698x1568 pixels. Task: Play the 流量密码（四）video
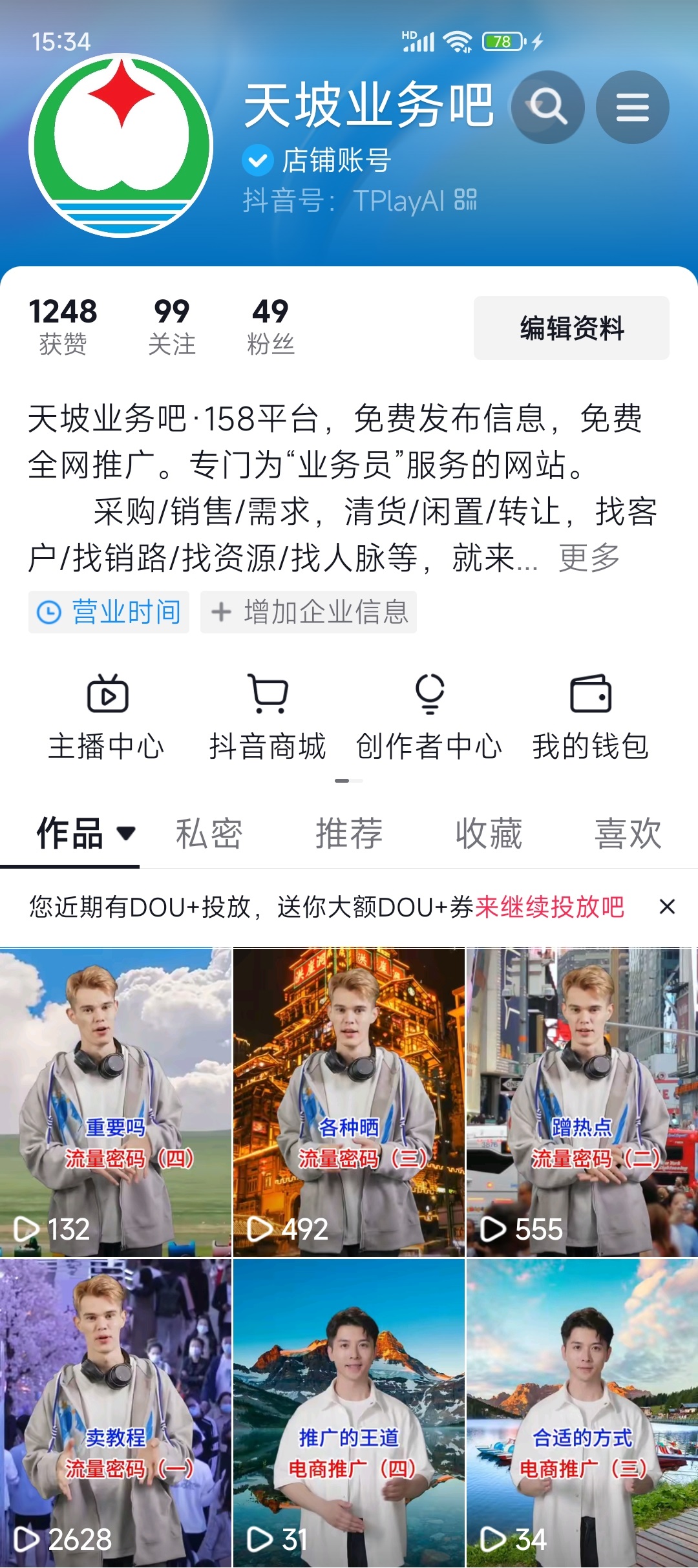coord(116,1101)
